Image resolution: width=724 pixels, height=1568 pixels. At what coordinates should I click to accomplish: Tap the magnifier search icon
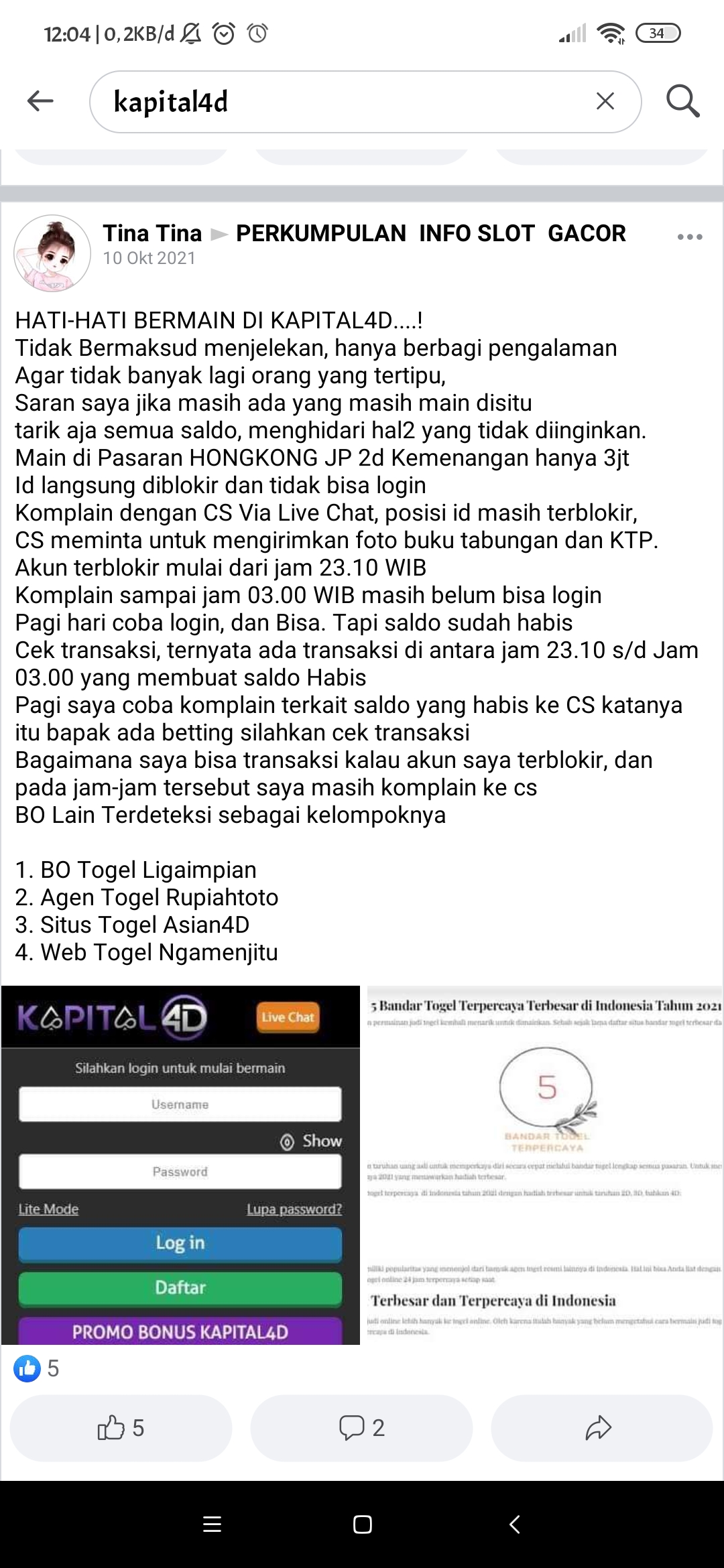coord(682,101)
